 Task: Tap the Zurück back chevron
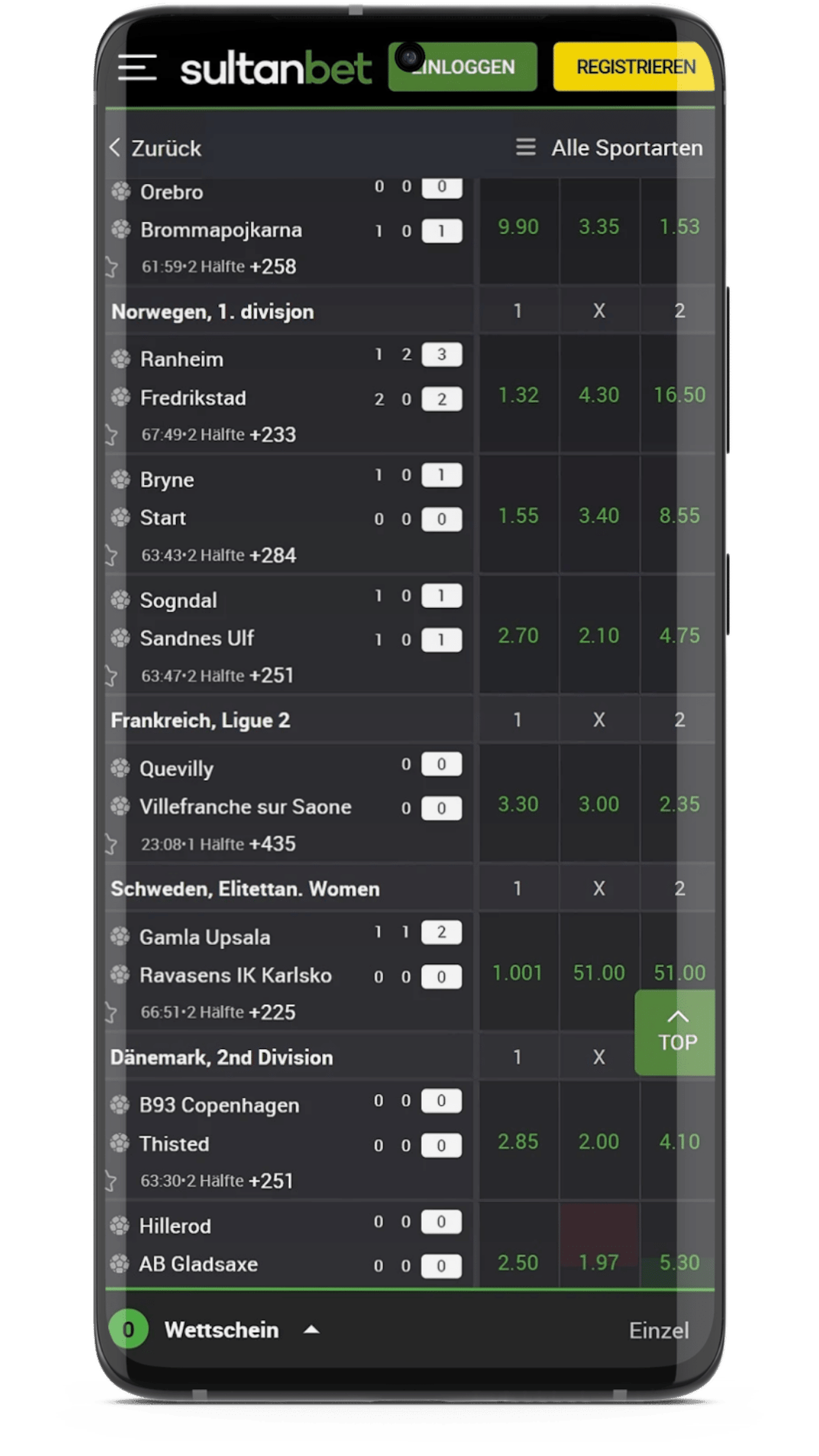pos(116,148)
